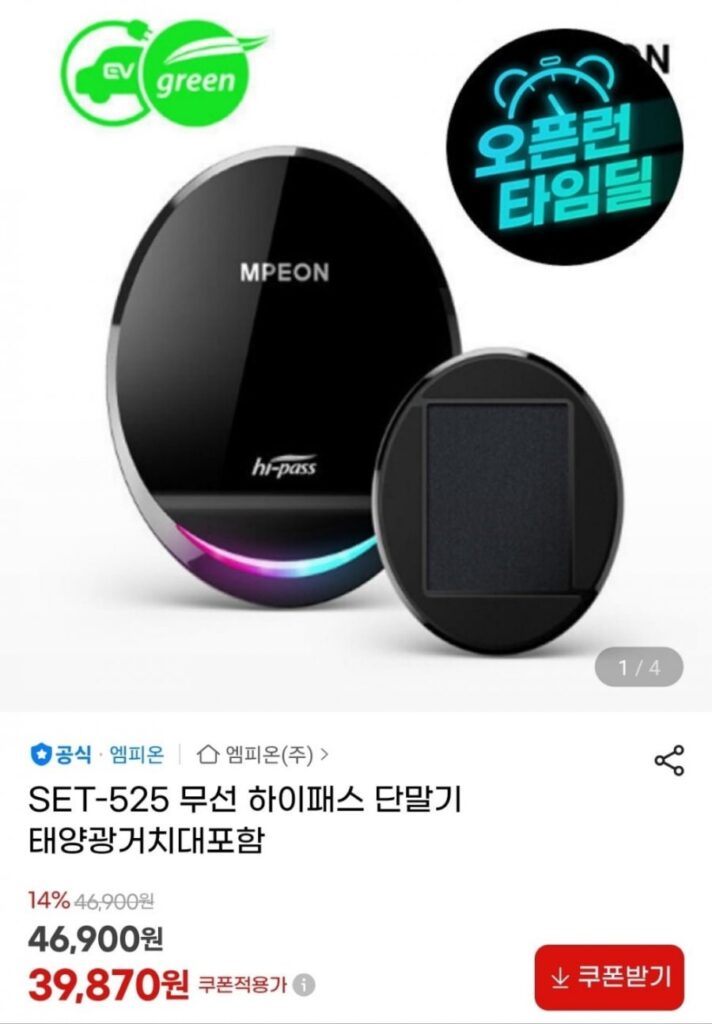The height and width of the screenshot is (1024, 712).
Task: Show info for 쿠폰적용가 price
Action: click(x=304, y=985)
